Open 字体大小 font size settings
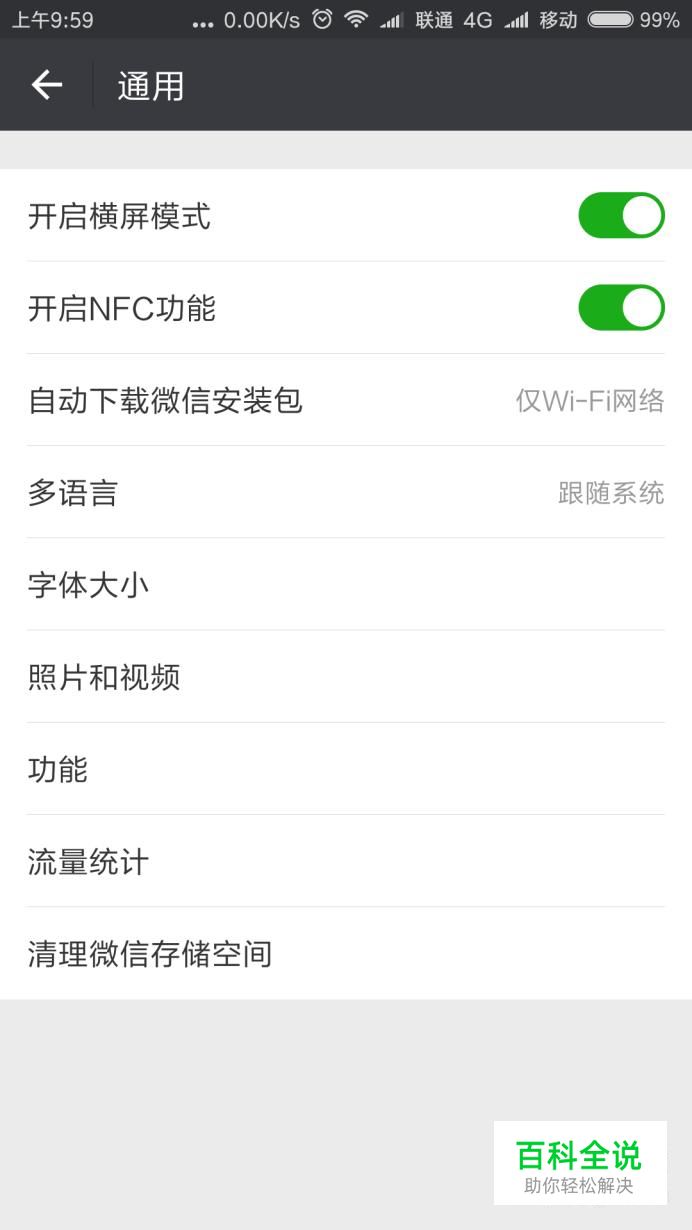Viewport: 692px width, 1230px height. 346,584
